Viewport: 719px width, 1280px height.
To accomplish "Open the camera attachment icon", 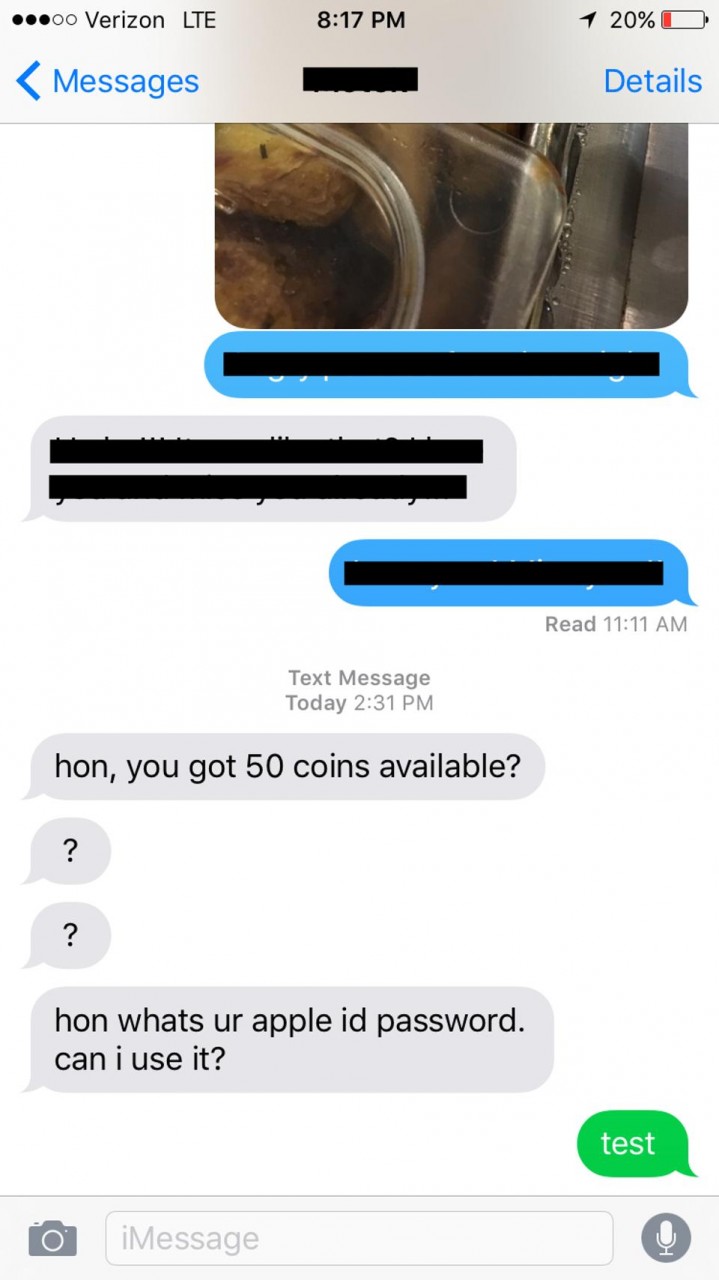I will pos(52,1238).
